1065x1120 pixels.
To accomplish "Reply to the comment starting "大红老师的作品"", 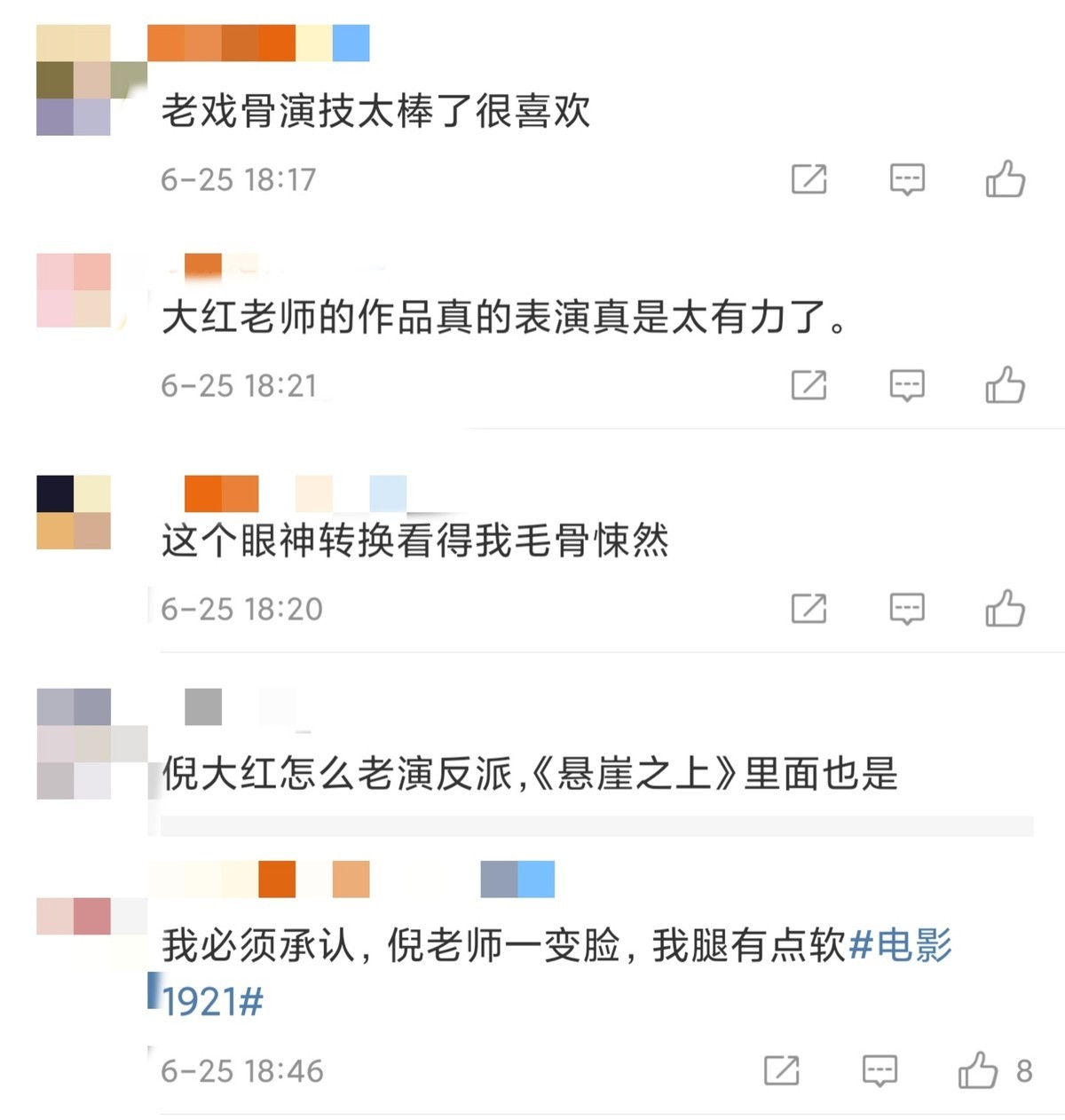I will pyautogui.click(x=906, y=385).
